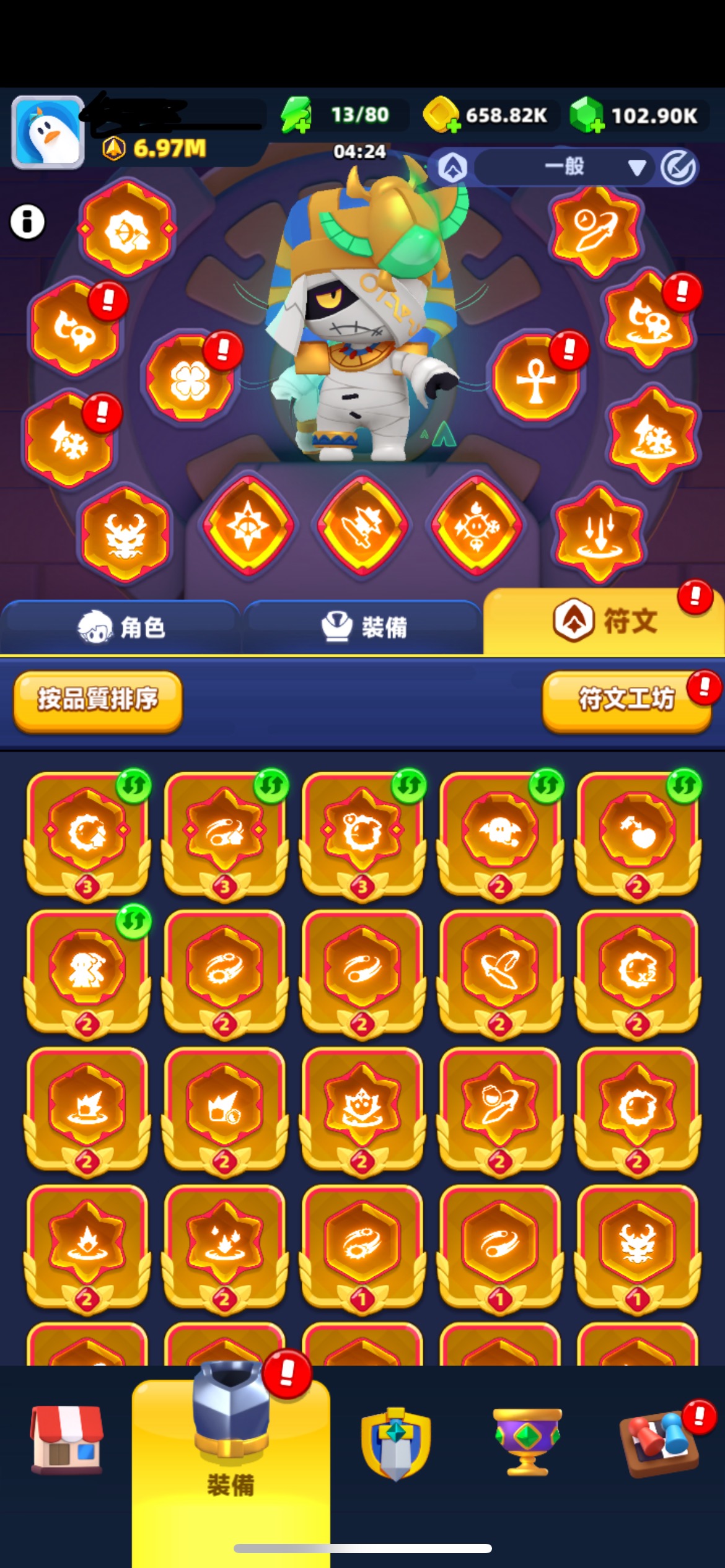The image size is (725, 1568).
Task: Select the equipped ankh rune slot
Action: click(537, 377)
